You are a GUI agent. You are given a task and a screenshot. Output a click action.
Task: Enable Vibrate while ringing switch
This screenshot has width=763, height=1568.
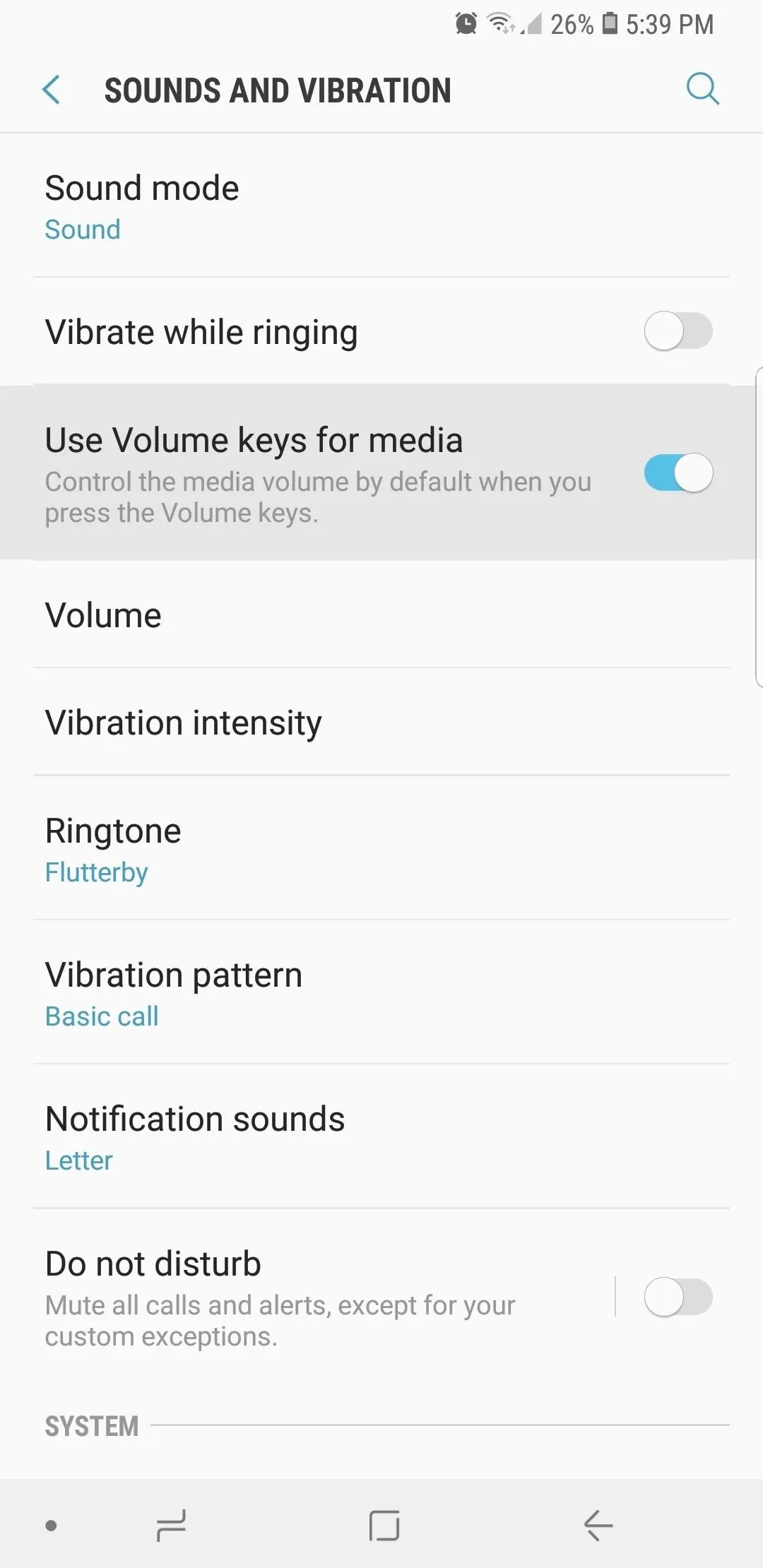(x=678, y=331)
